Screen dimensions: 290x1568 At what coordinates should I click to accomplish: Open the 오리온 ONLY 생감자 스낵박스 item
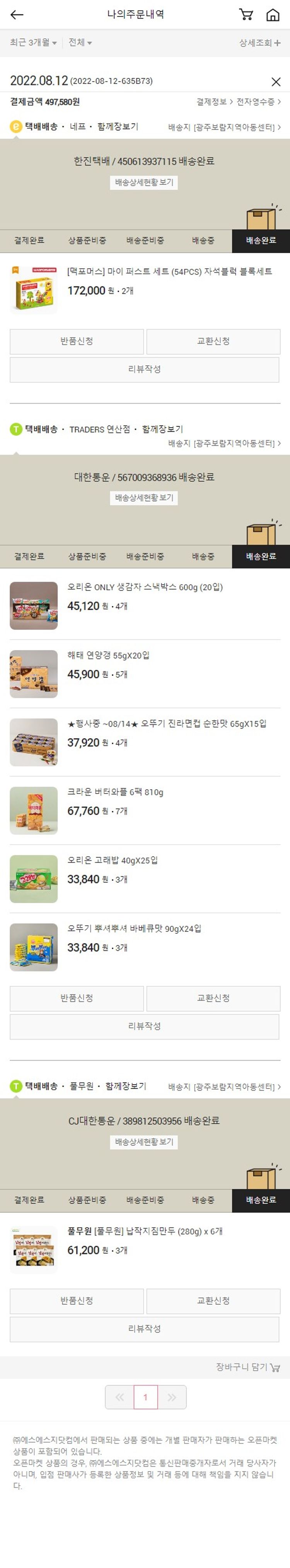[145, 587]
